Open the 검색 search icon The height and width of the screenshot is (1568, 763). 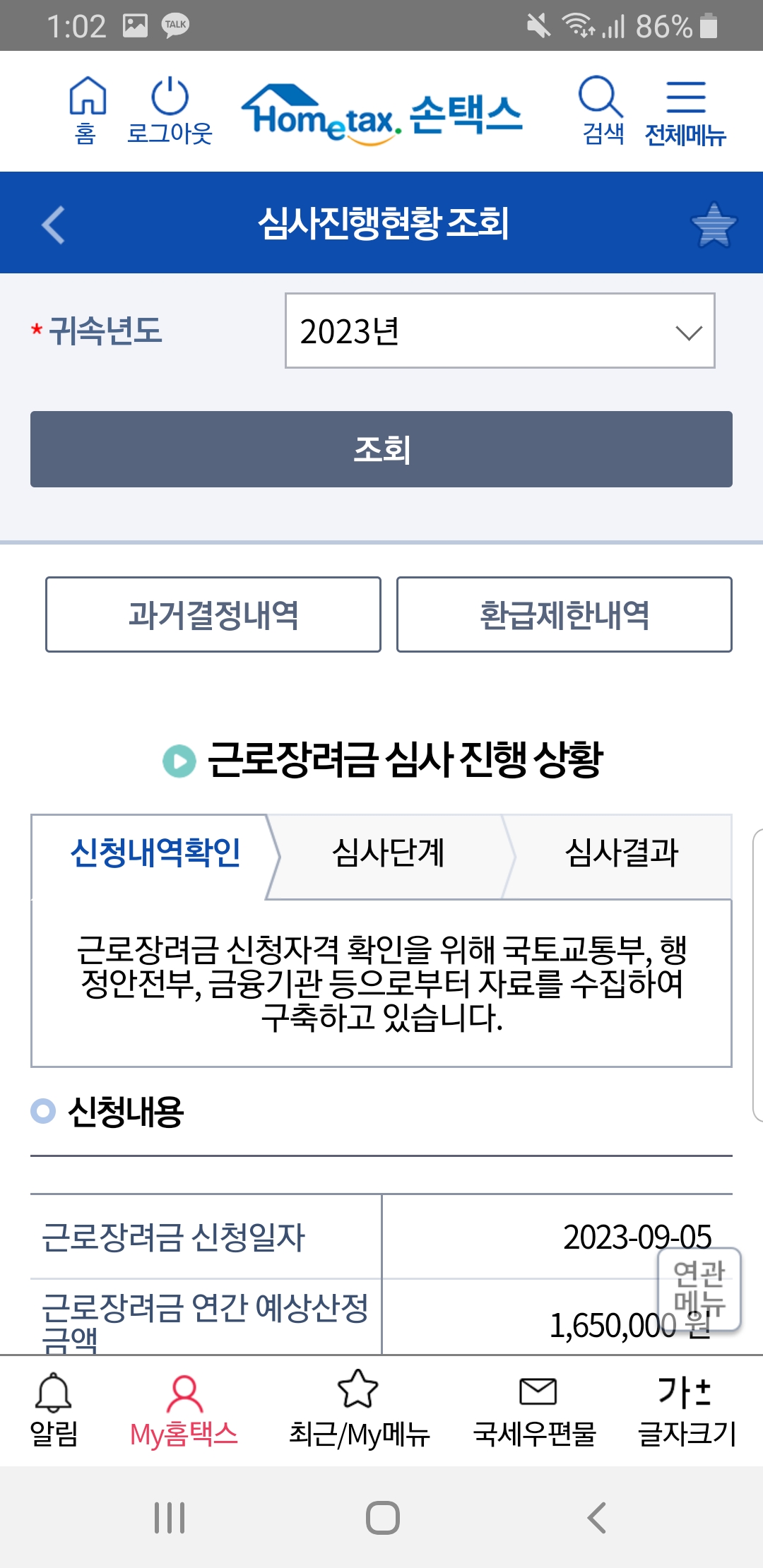point(602,110)
